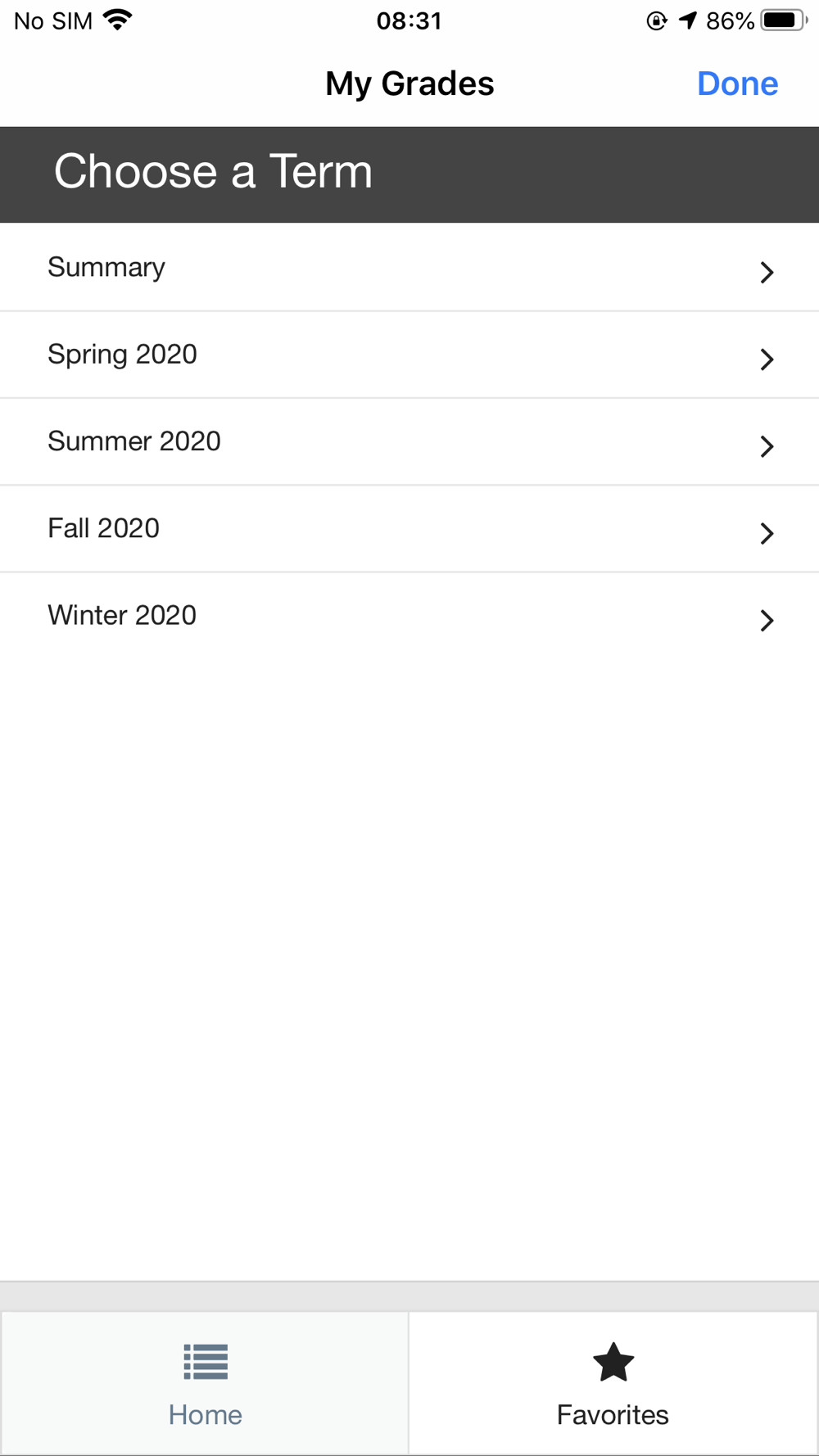The height and width of the screenshot is (1456, 819).
Task: Select the Spring 2020 term
Action: tap(409, 355)
